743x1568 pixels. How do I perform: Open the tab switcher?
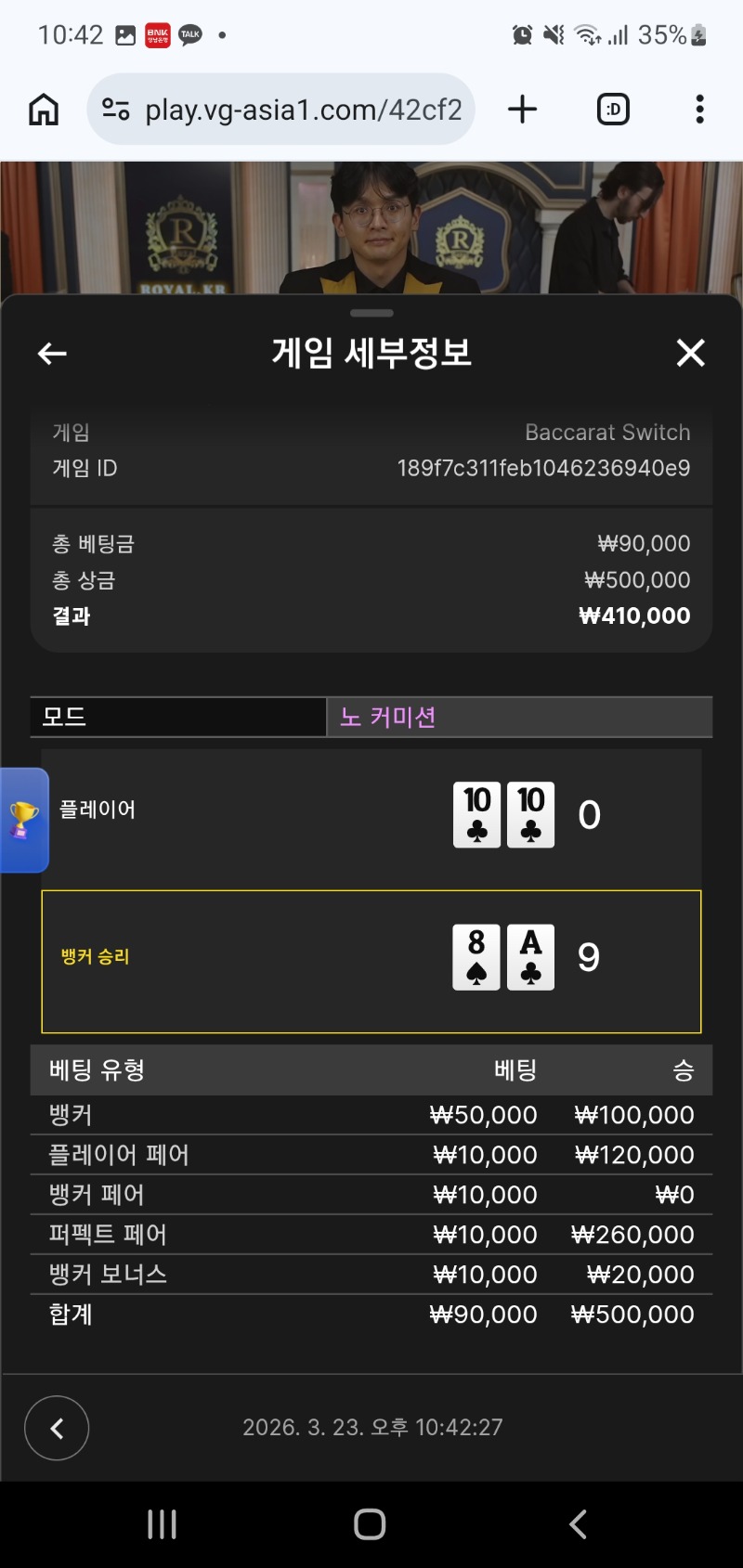click(x=613, y=110)
